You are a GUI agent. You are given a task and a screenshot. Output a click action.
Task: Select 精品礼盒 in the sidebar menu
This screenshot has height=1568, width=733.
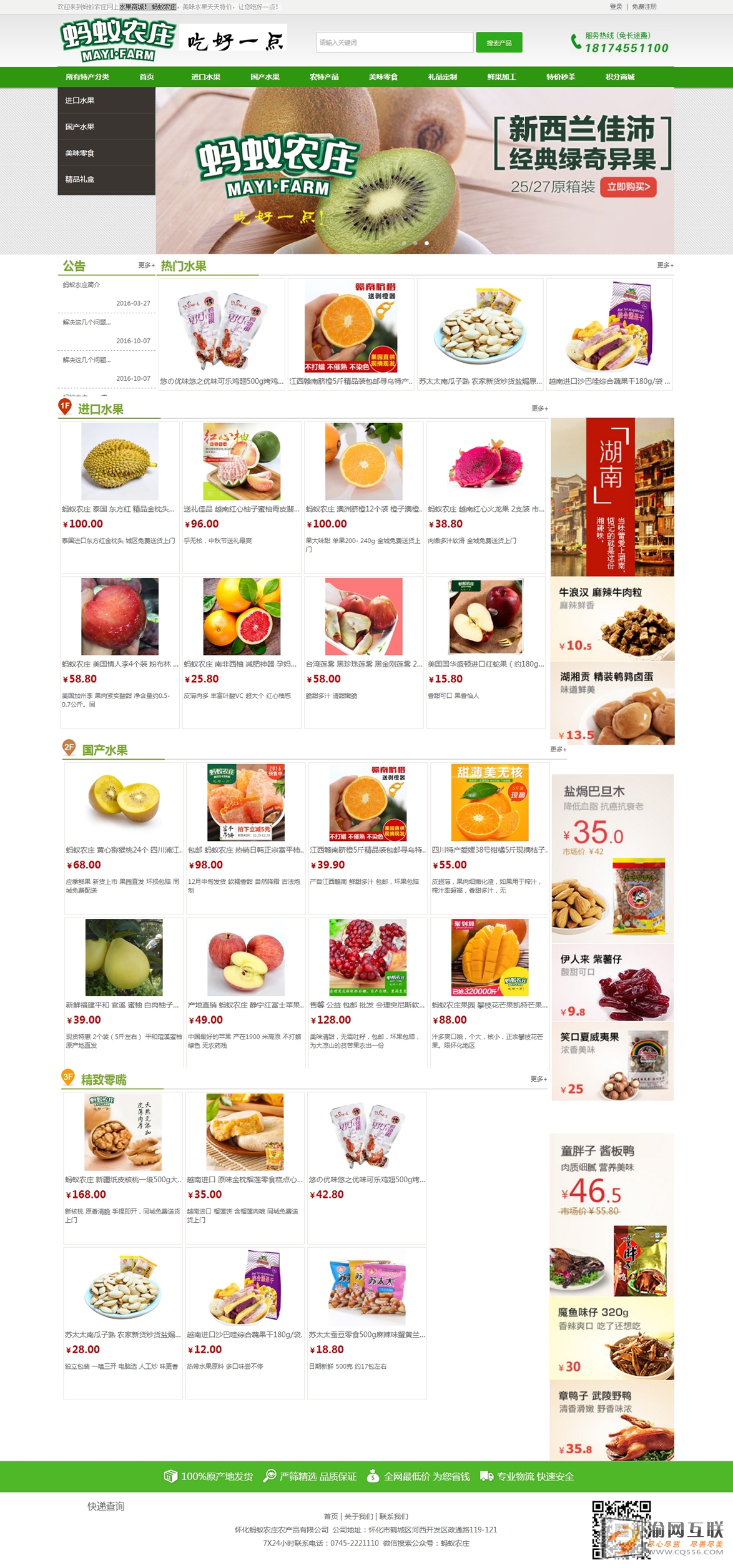80,179
